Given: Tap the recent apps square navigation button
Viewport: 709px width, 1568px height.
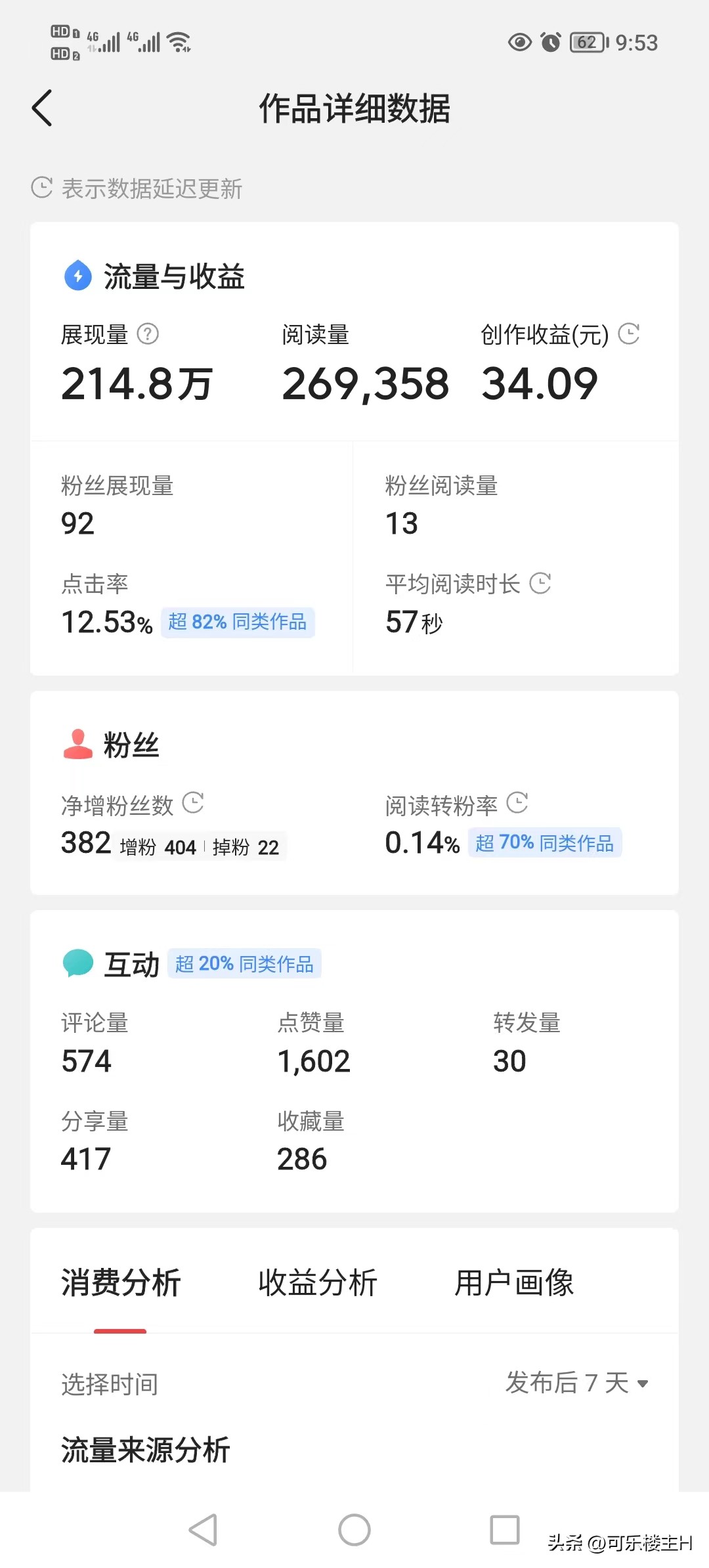Looking at the screenshot, I should (504, 1530).
